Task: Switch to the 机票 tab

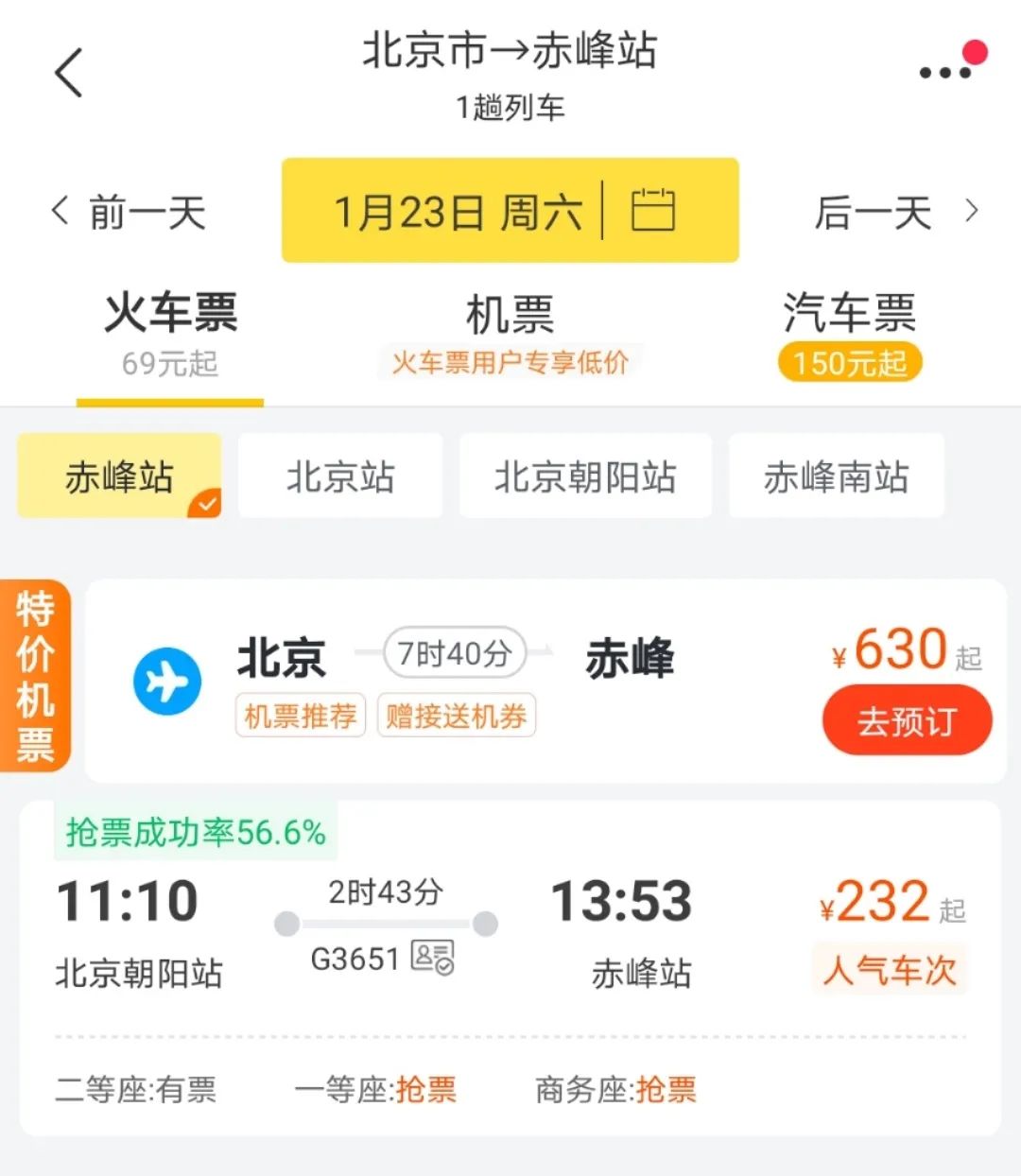Action: point(510,315)
